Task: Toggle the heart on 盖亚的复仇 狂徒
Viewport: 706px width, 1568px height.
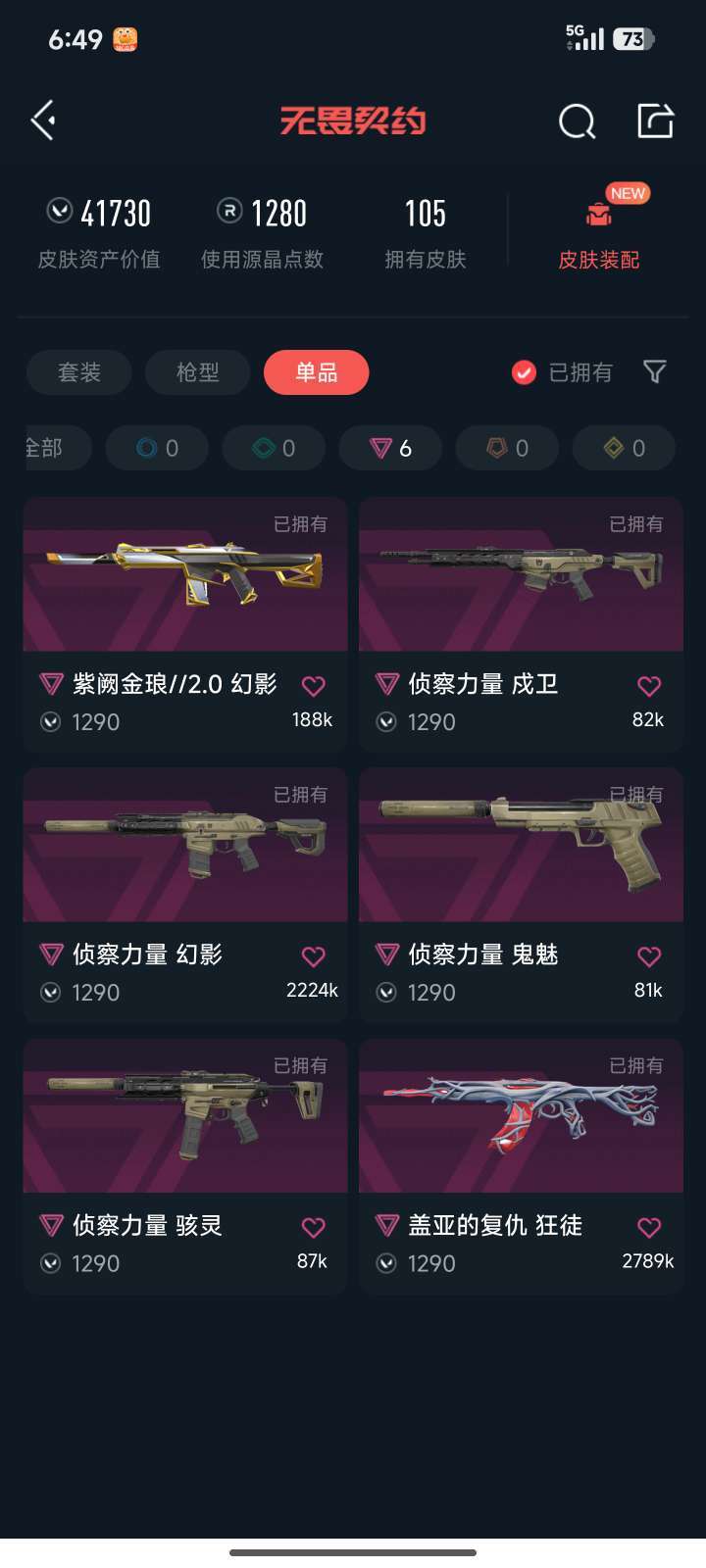Action: [x=649, y=1226]
